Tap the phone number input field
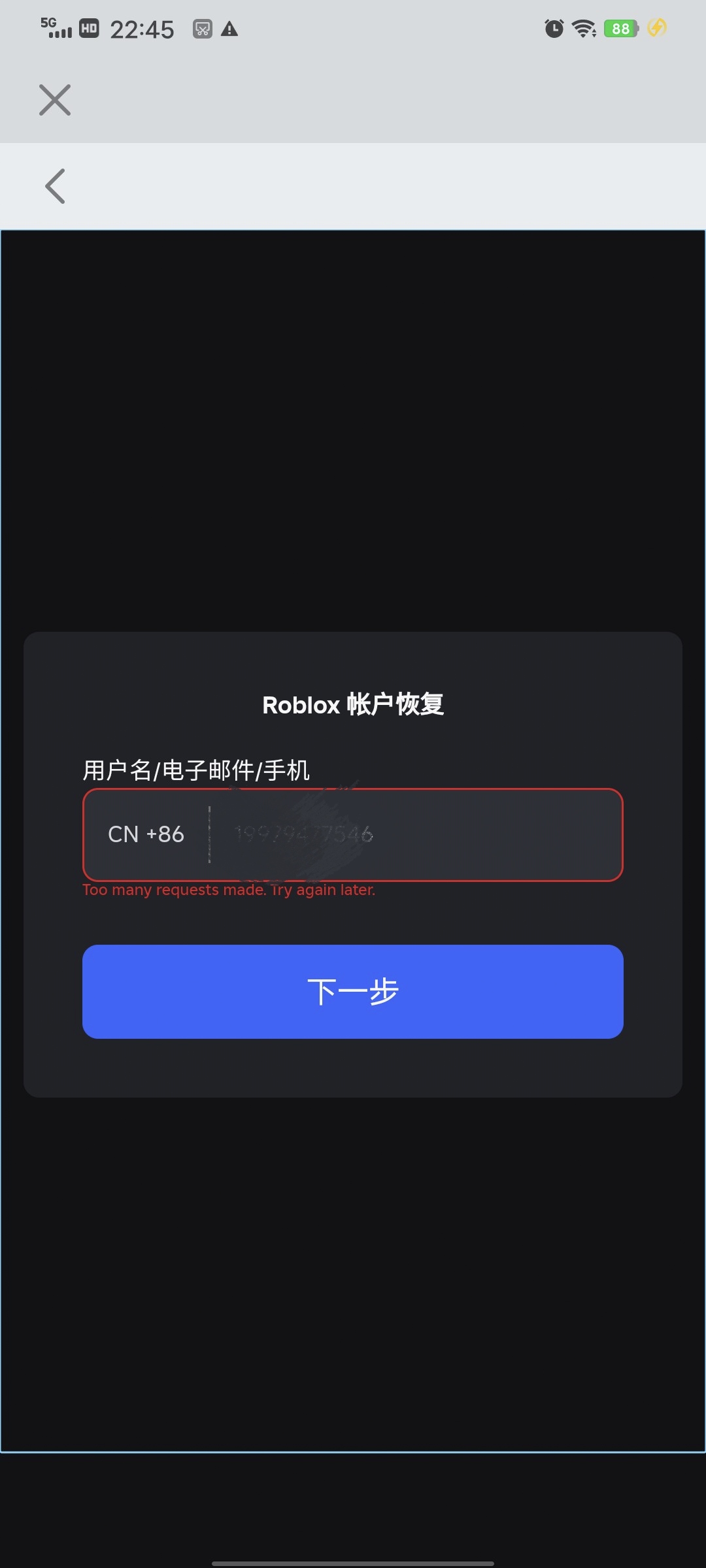Image resolution: width=706 pixels, height=1568 pixels. pos(414,834)
